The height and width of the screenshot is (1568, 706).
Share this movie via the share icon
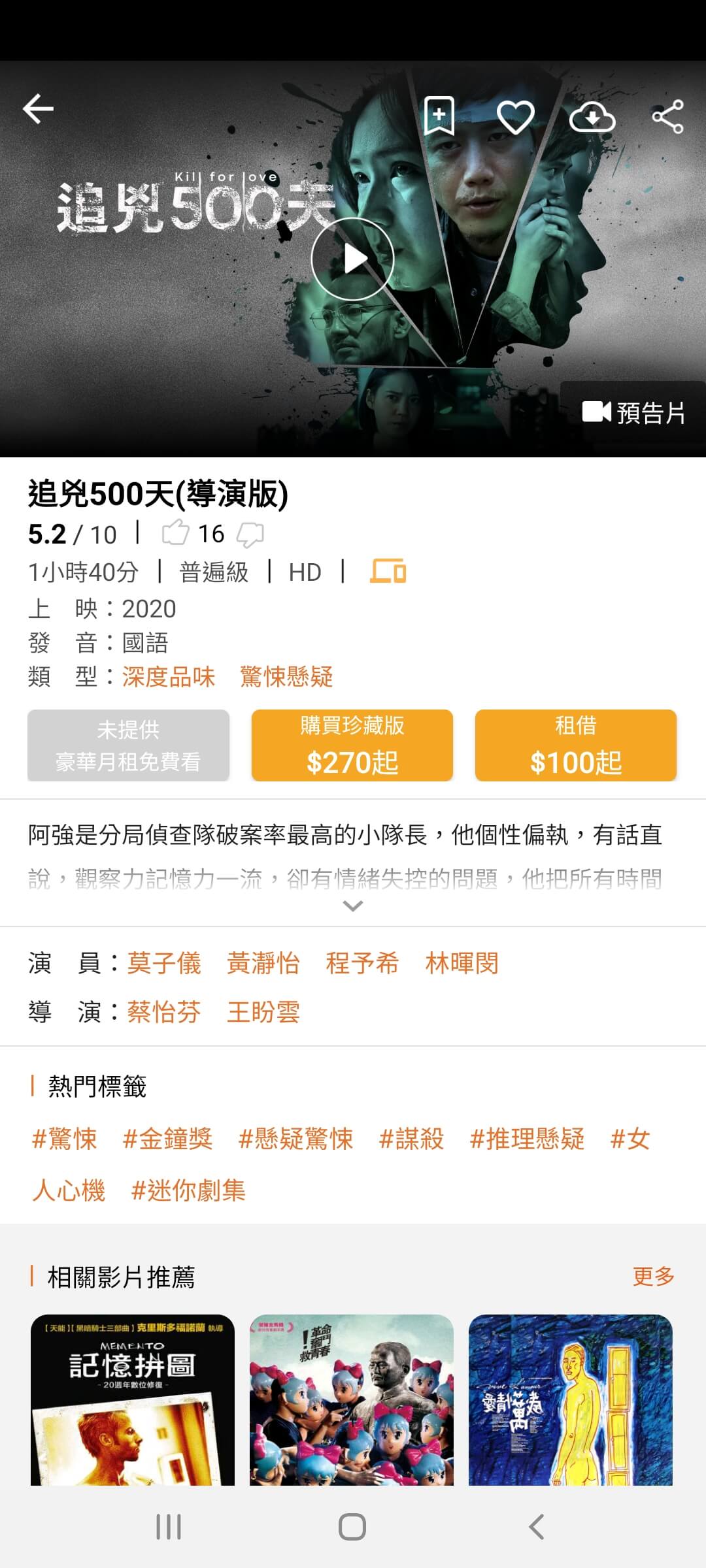[x=667, y=116]
